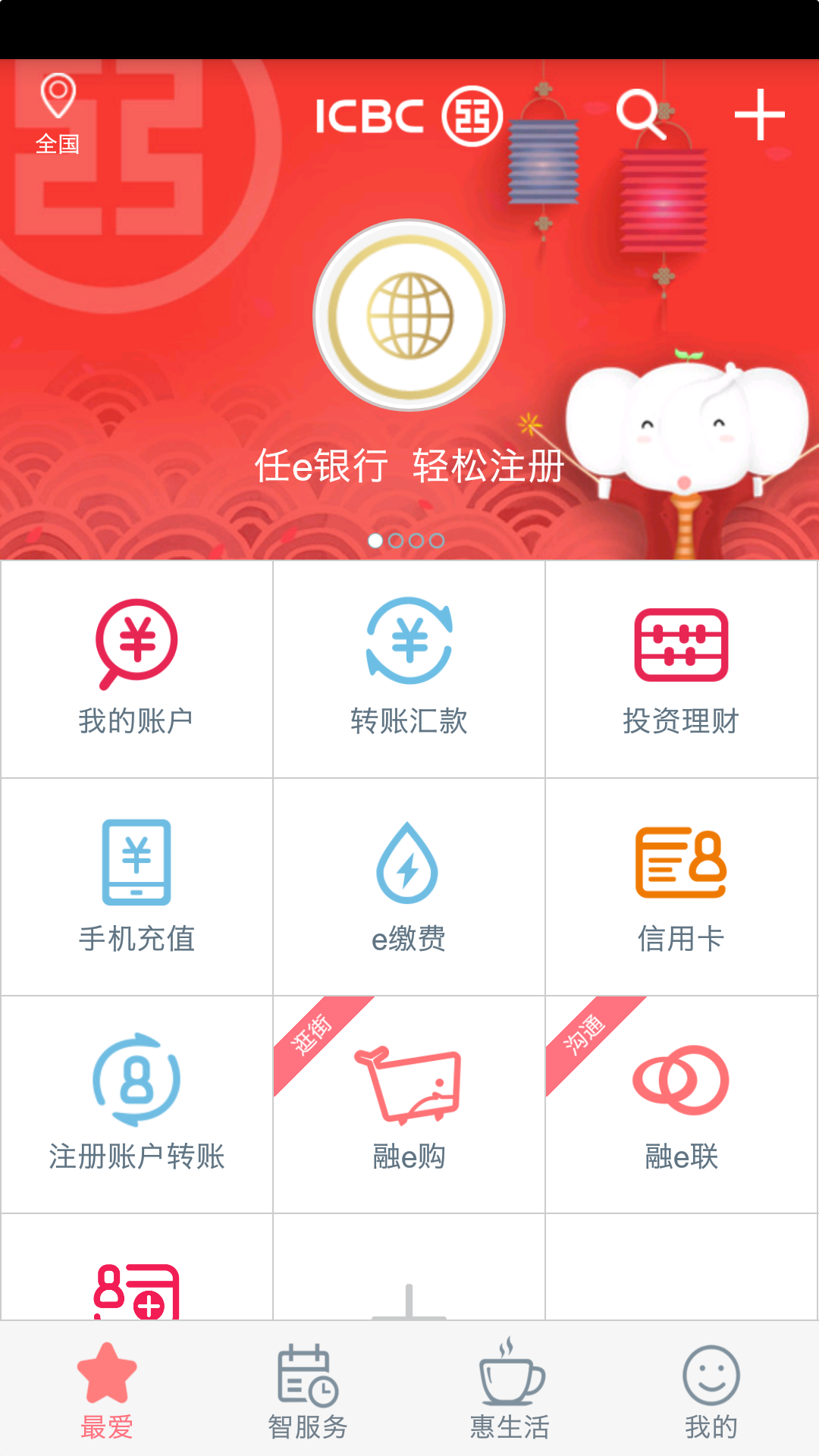This screenshot has width=819, height=1456.
Task: Open 我的账户
Action: pyautogui.click(x=136, y=669)
